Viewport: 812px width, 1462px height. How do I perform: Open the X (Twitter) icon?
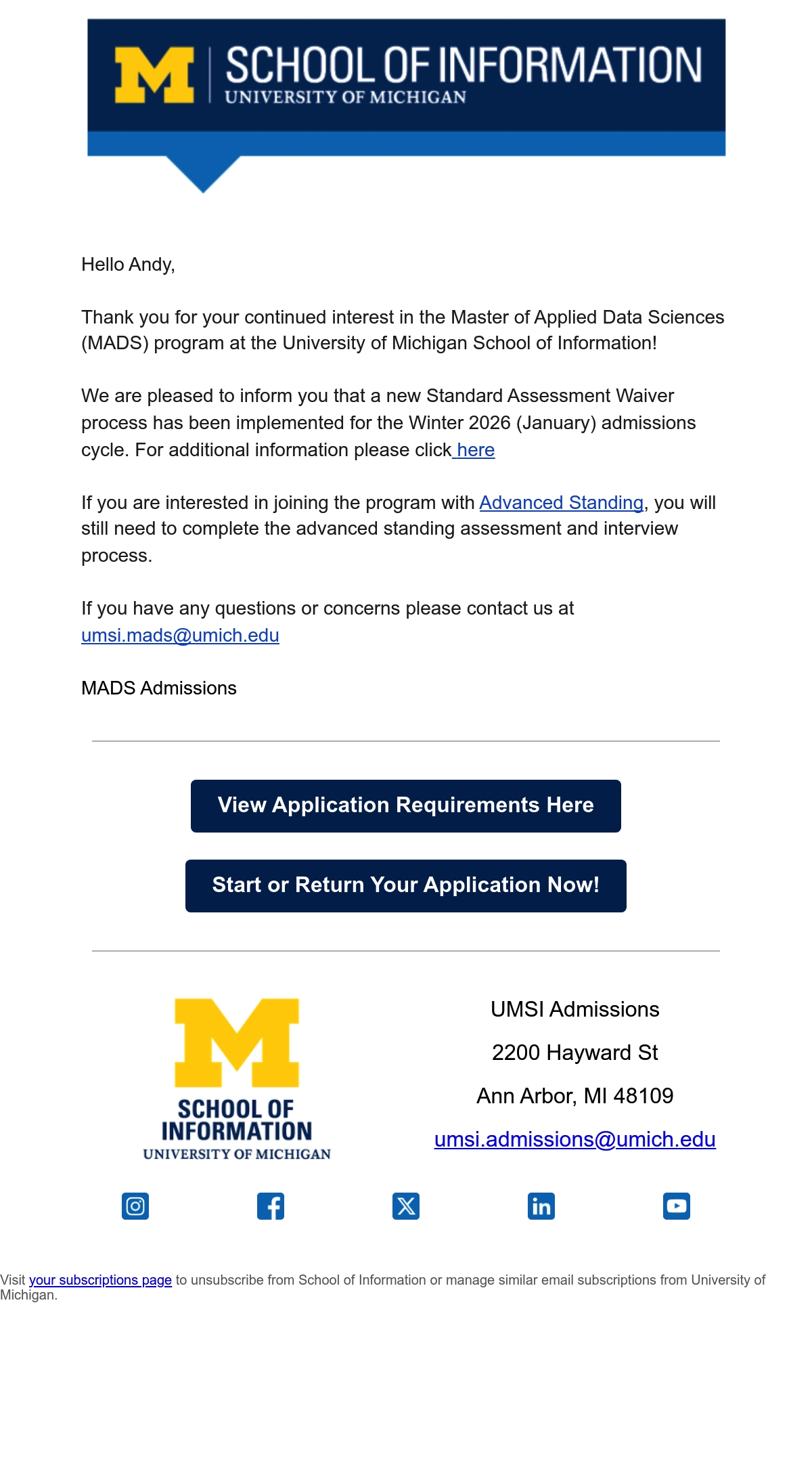406,1206
